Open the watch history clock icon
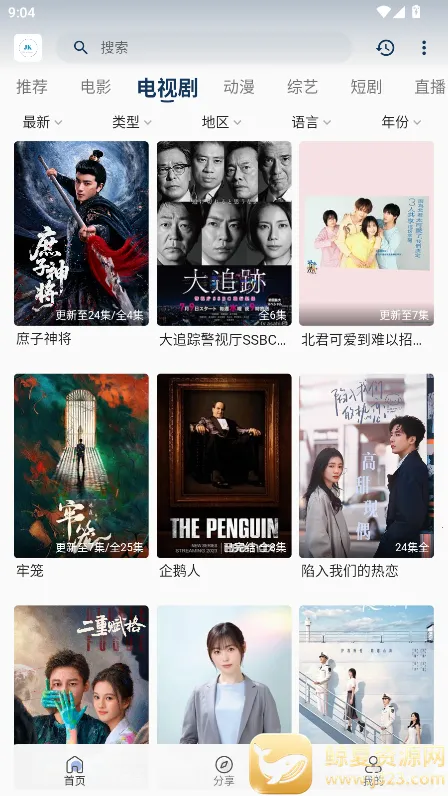The image size is (448, 796). [x=385, y=48]
